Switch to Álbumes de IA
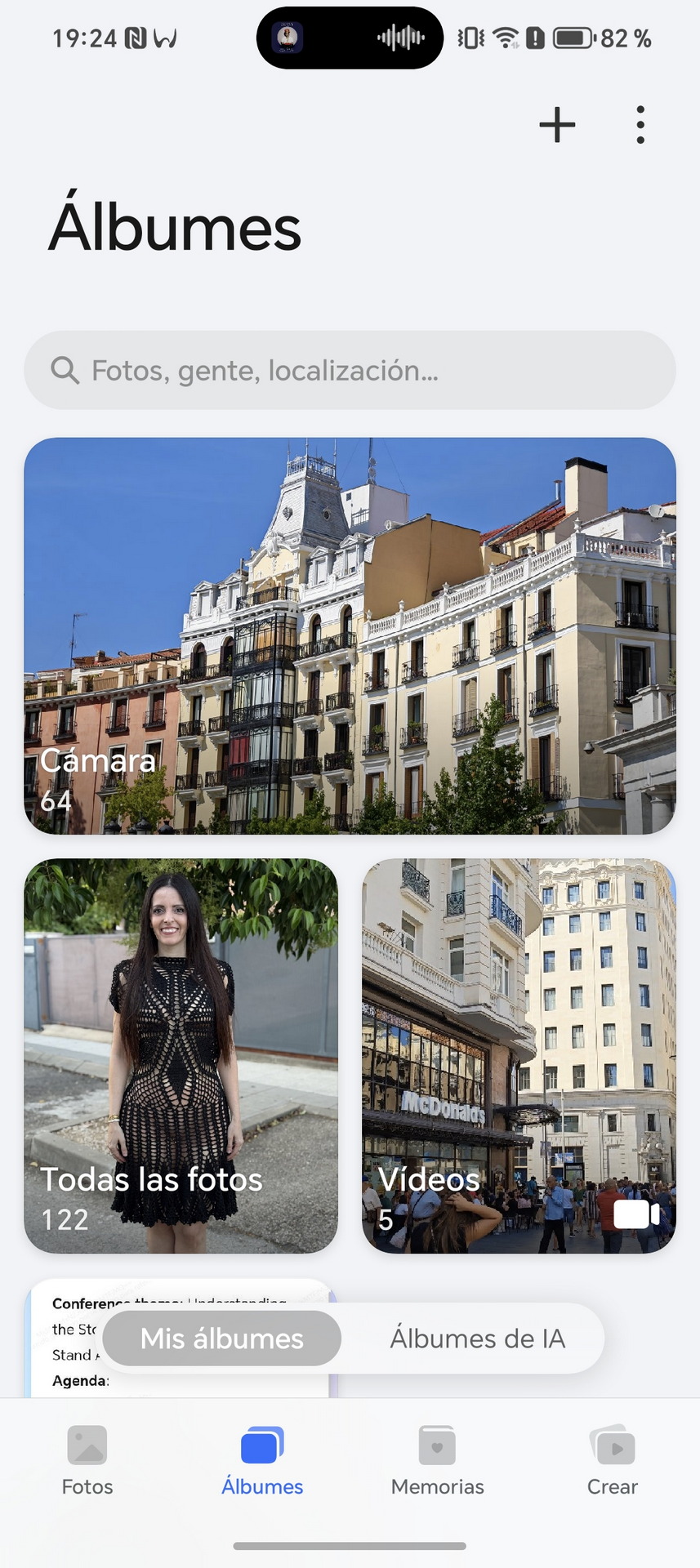700x1568 pixels. (477, 1339)
